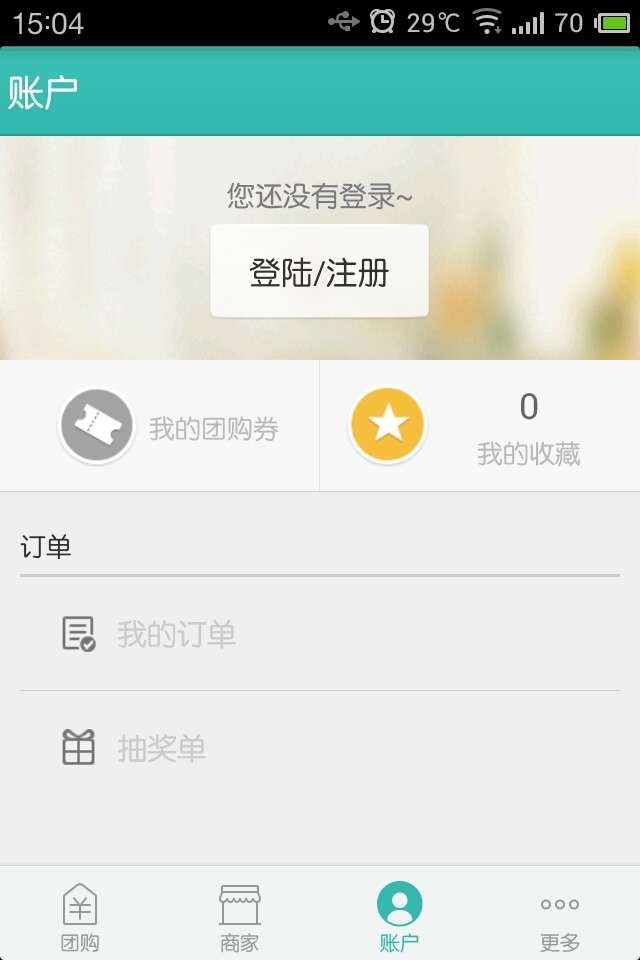Go to the 商家 merchants tab
Image resolution: width=640 pixels, height=960 pixels.
tap(240, 916)
